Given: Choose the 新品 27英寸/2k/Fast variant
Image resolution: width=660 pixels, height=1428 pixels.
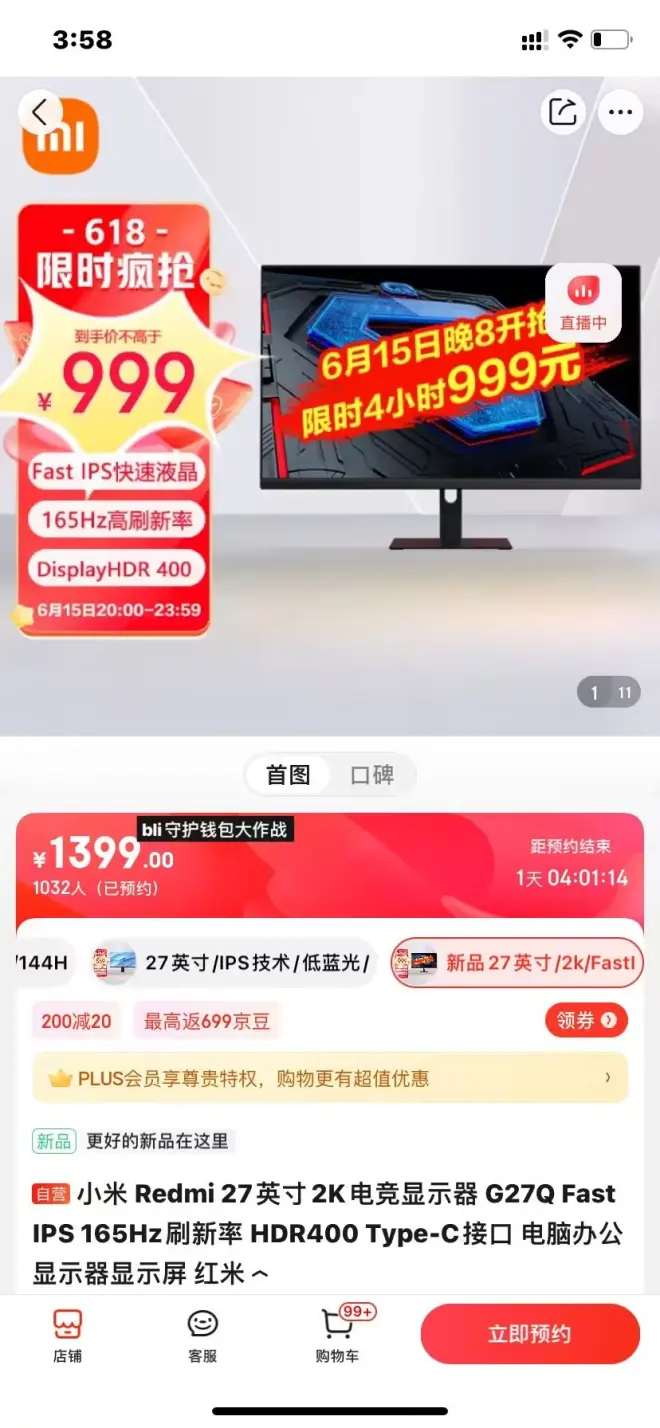Looking at the screenshot, I should [517, 963].
